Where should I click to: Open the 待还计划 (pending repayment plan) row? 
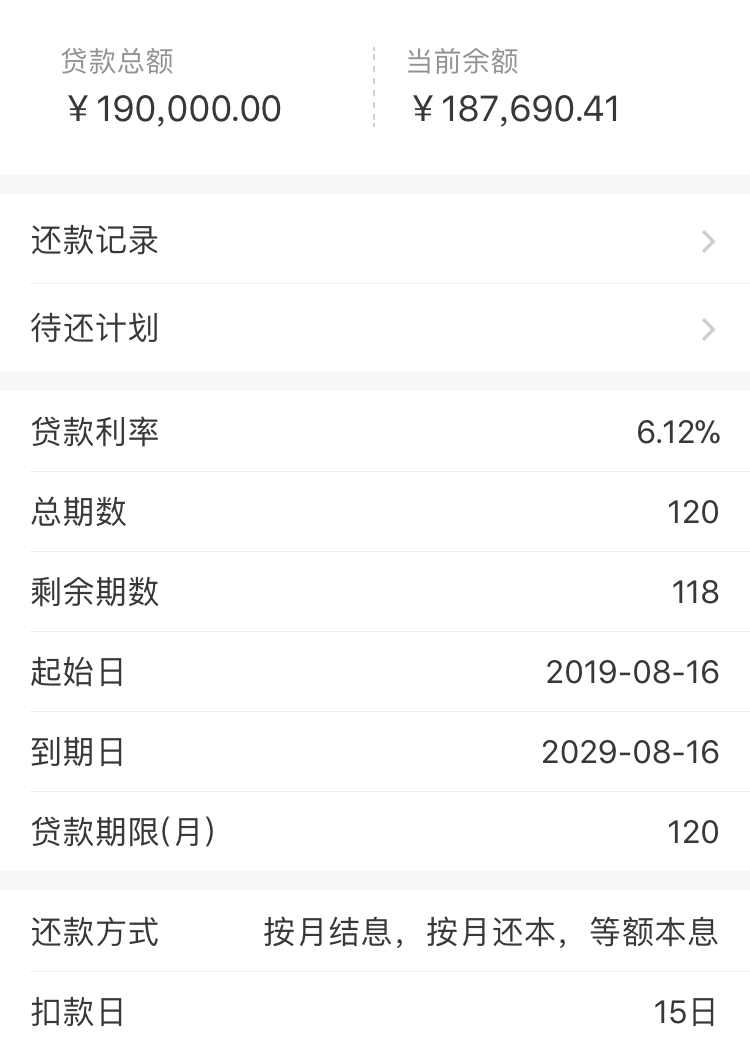(375, 329)
